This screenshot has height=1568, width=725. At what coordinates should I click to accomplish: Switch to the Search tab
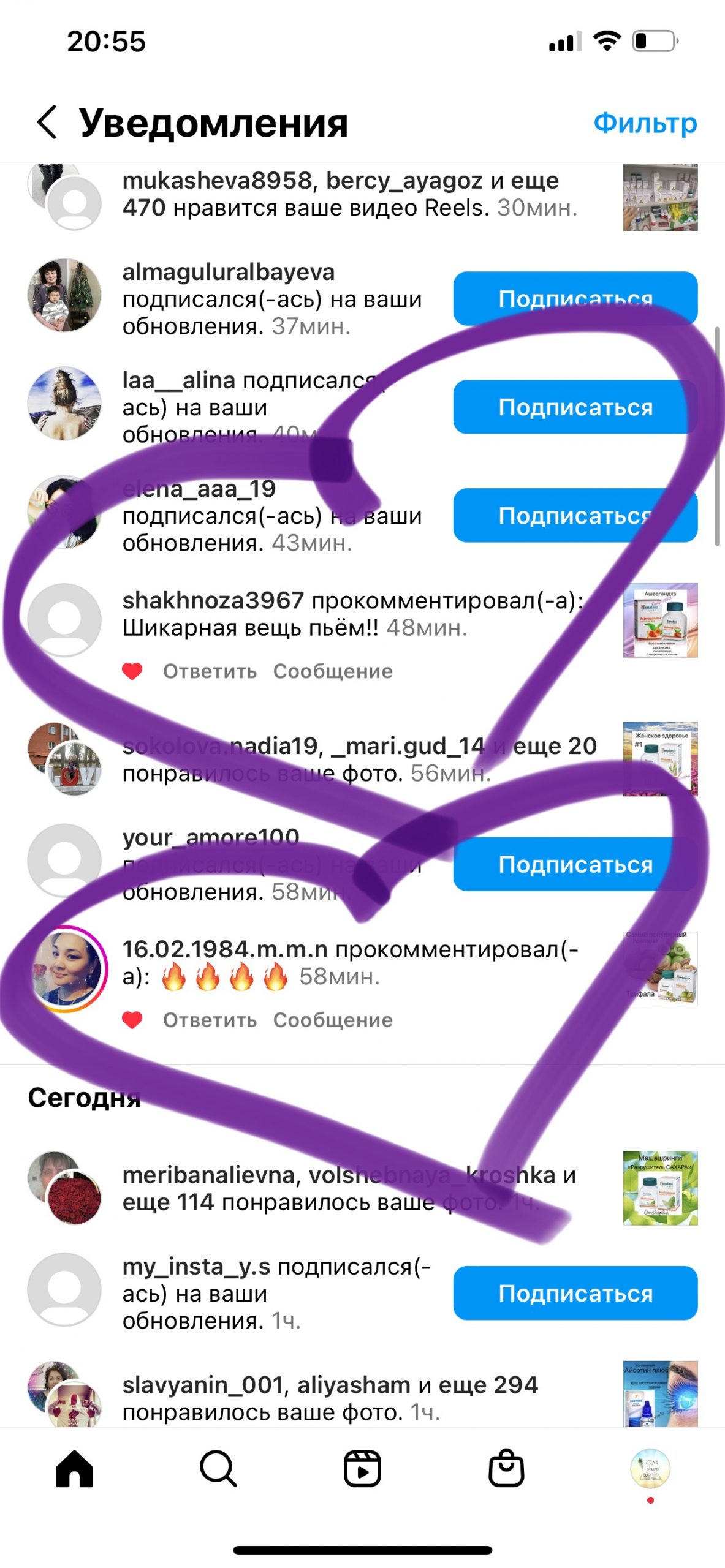tap(218, 1469)
